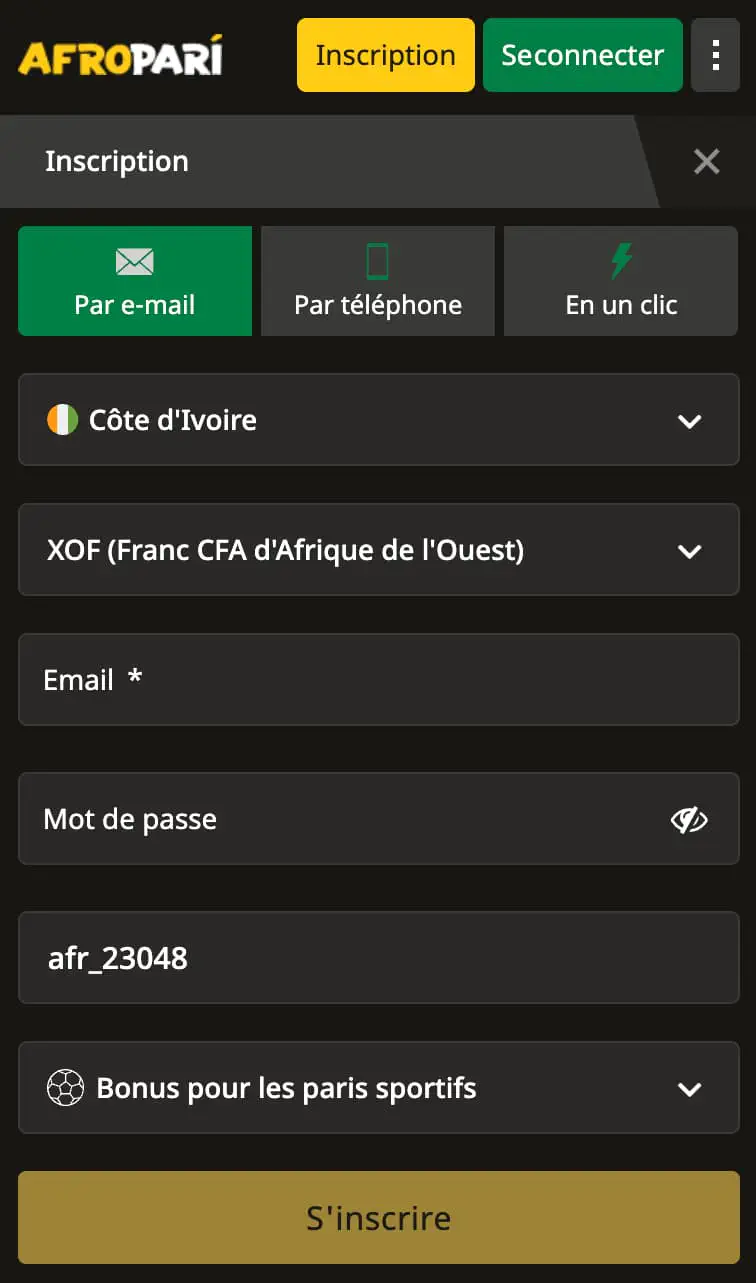Expand the Bonus pour les paris sportifs dropdown
The height and width of the screenshot is (1283, 756).
(379, 1088)
